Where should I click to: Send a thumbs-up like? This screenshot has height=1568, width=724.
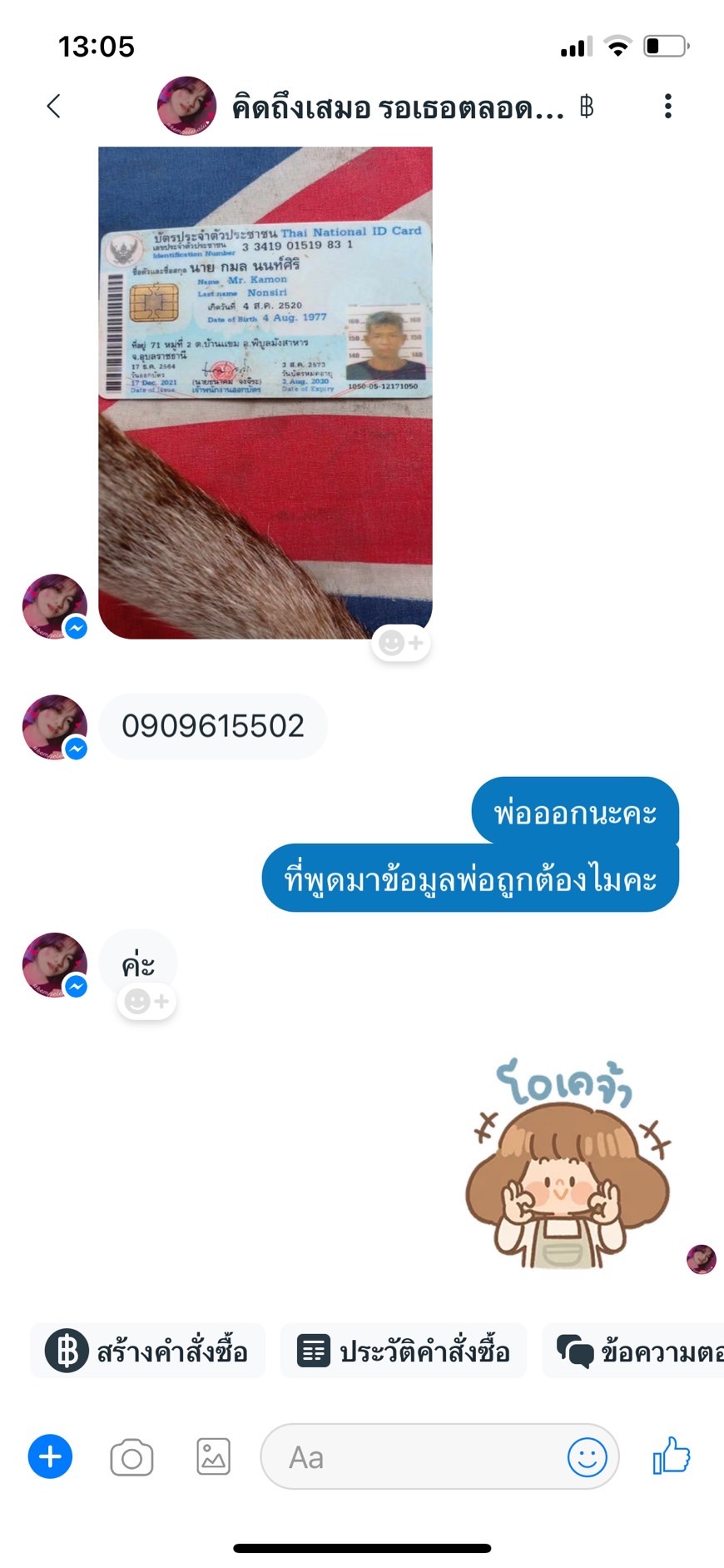click(672, 1456)
